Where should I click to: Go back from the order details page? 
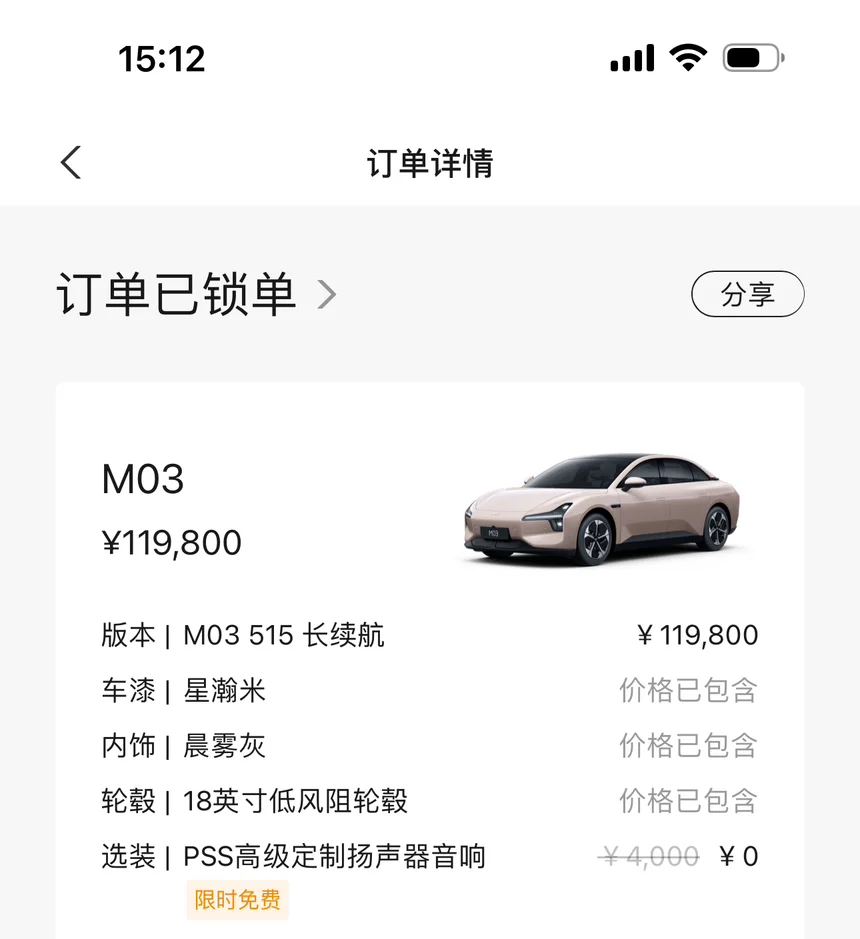[x=71, y=163]
